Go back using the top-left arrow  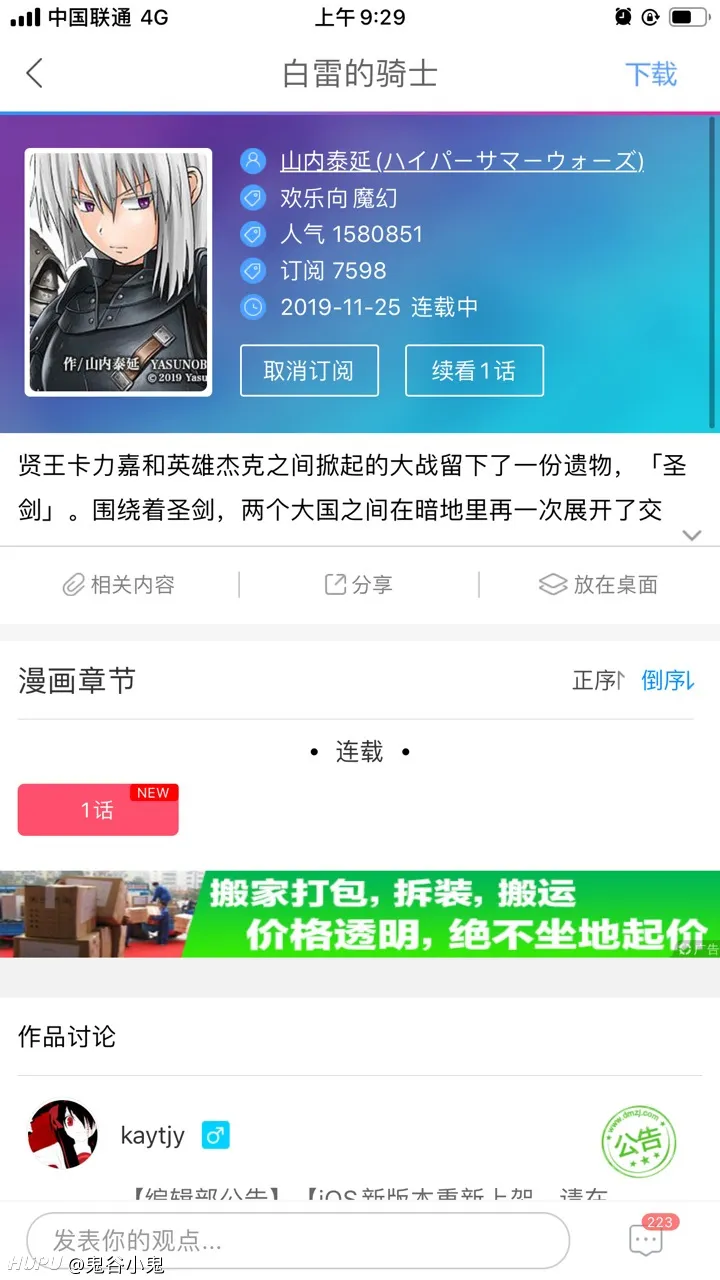(x=35, y=73)
